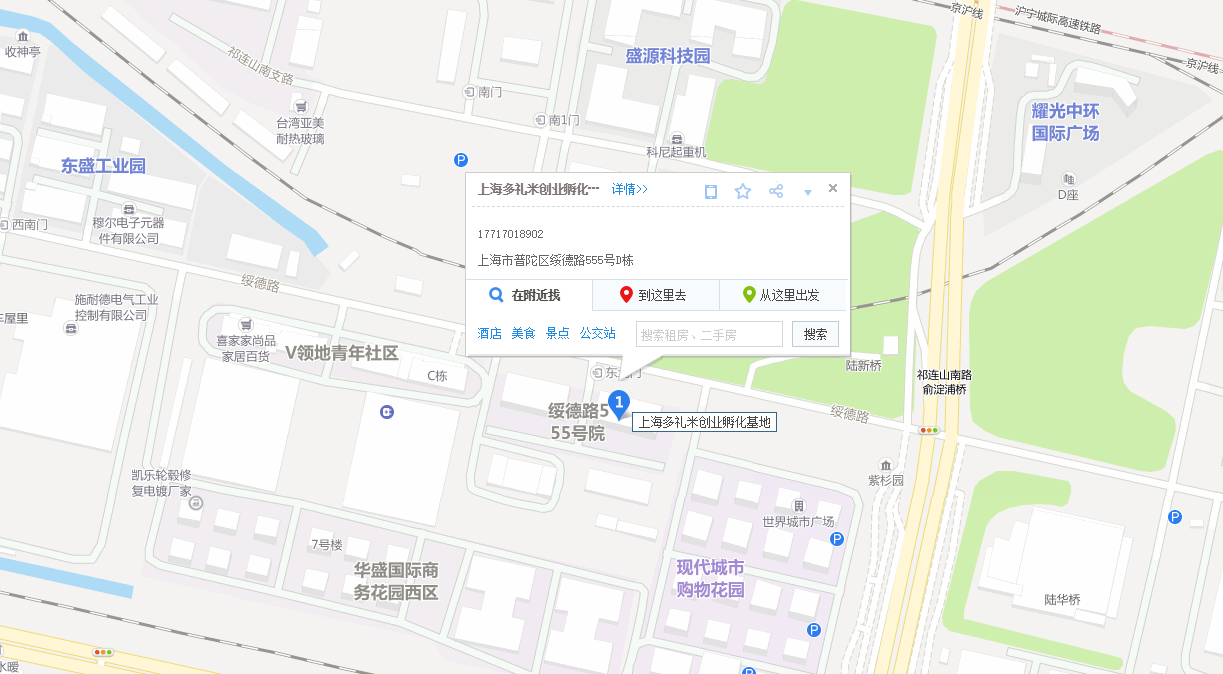This screenshot has height=674, width=1223.
Task: Search nearby 美食
Action: [x=523, y=333]
